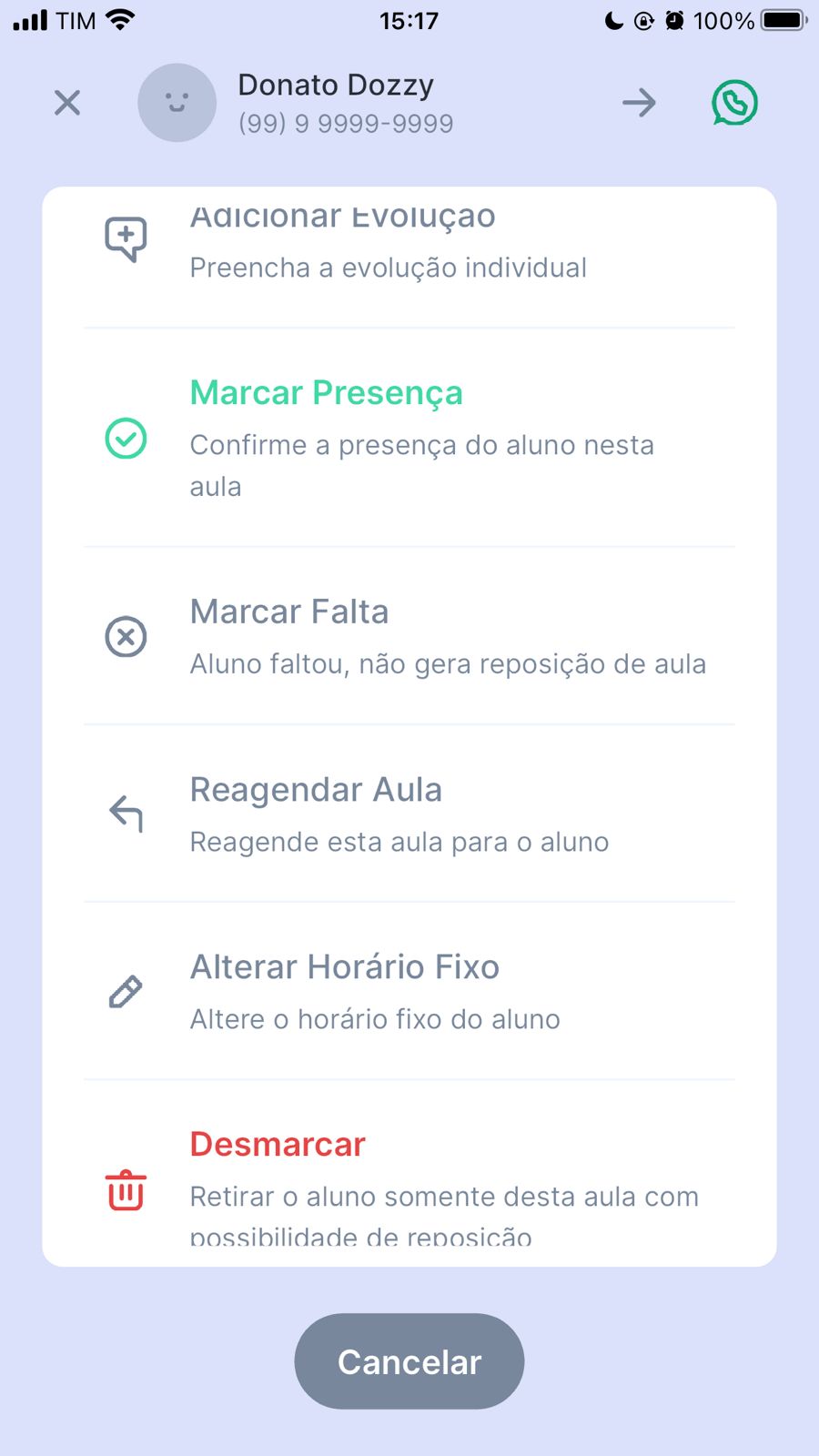Select Alterar Horário Fixo
Screen dimensions: 819x1456
409,991
